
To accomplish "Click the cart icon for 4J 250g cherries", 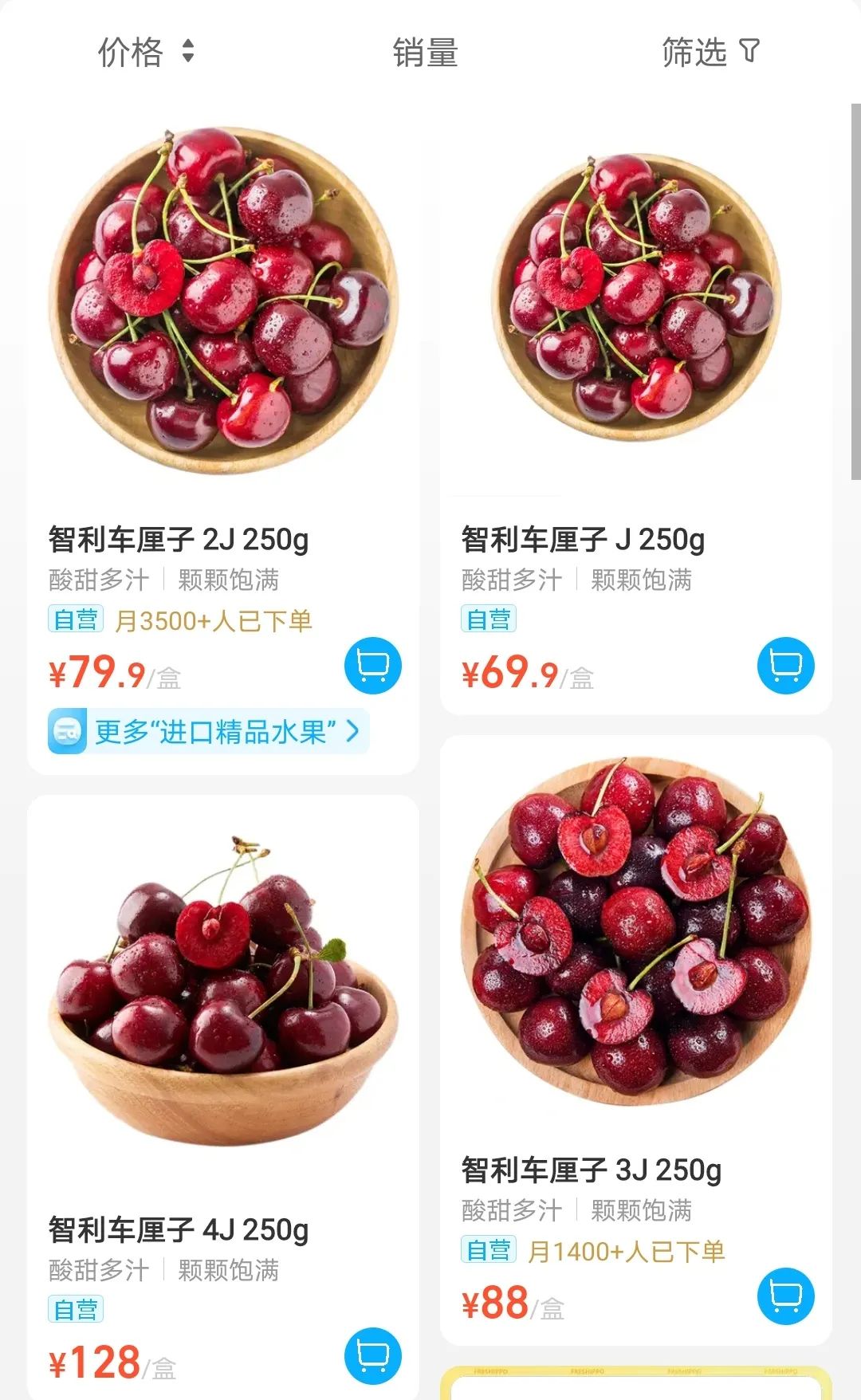I will (x=372, y=1357).
